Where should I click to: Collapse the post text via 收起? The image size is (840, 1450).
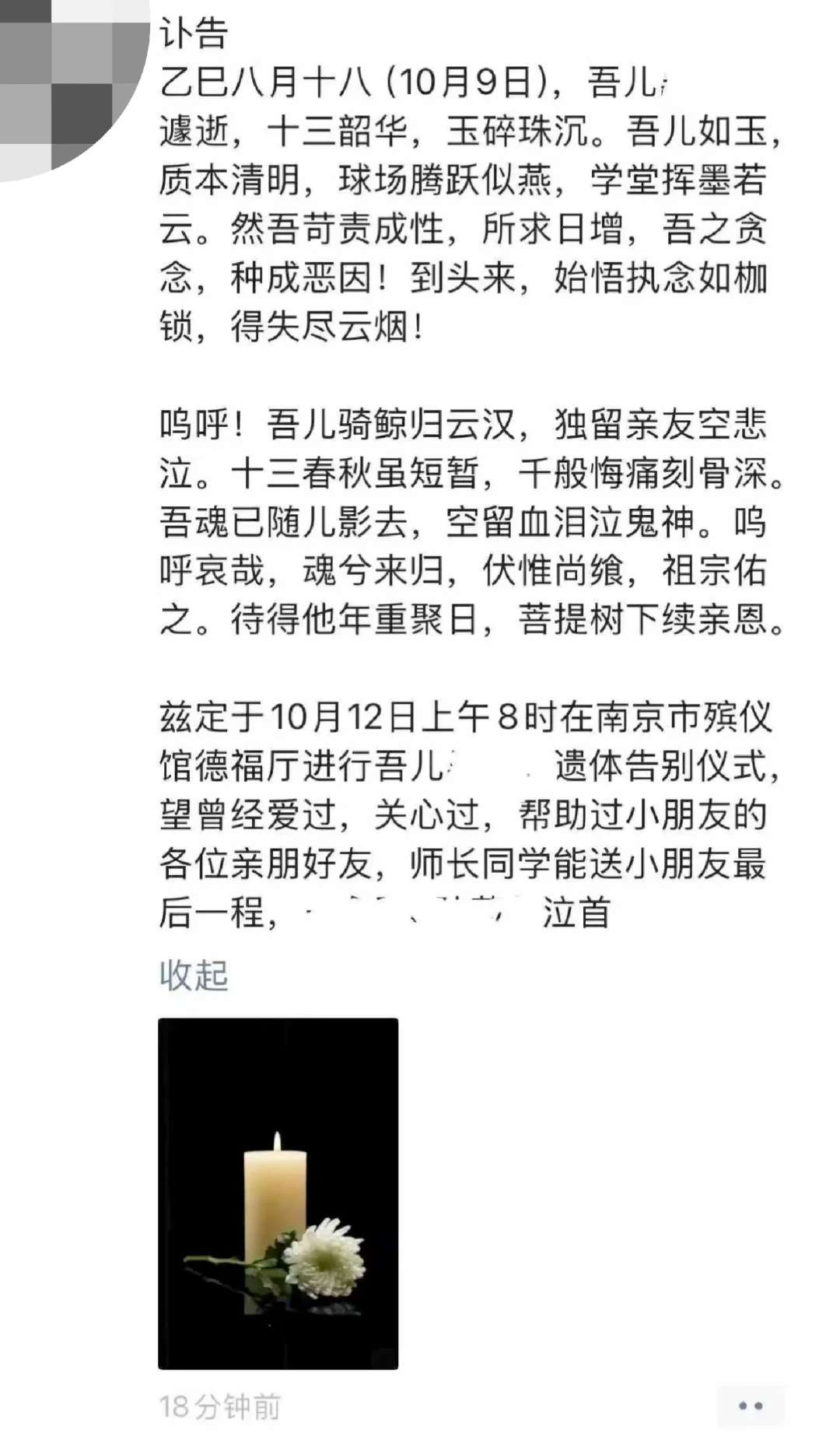194,975
